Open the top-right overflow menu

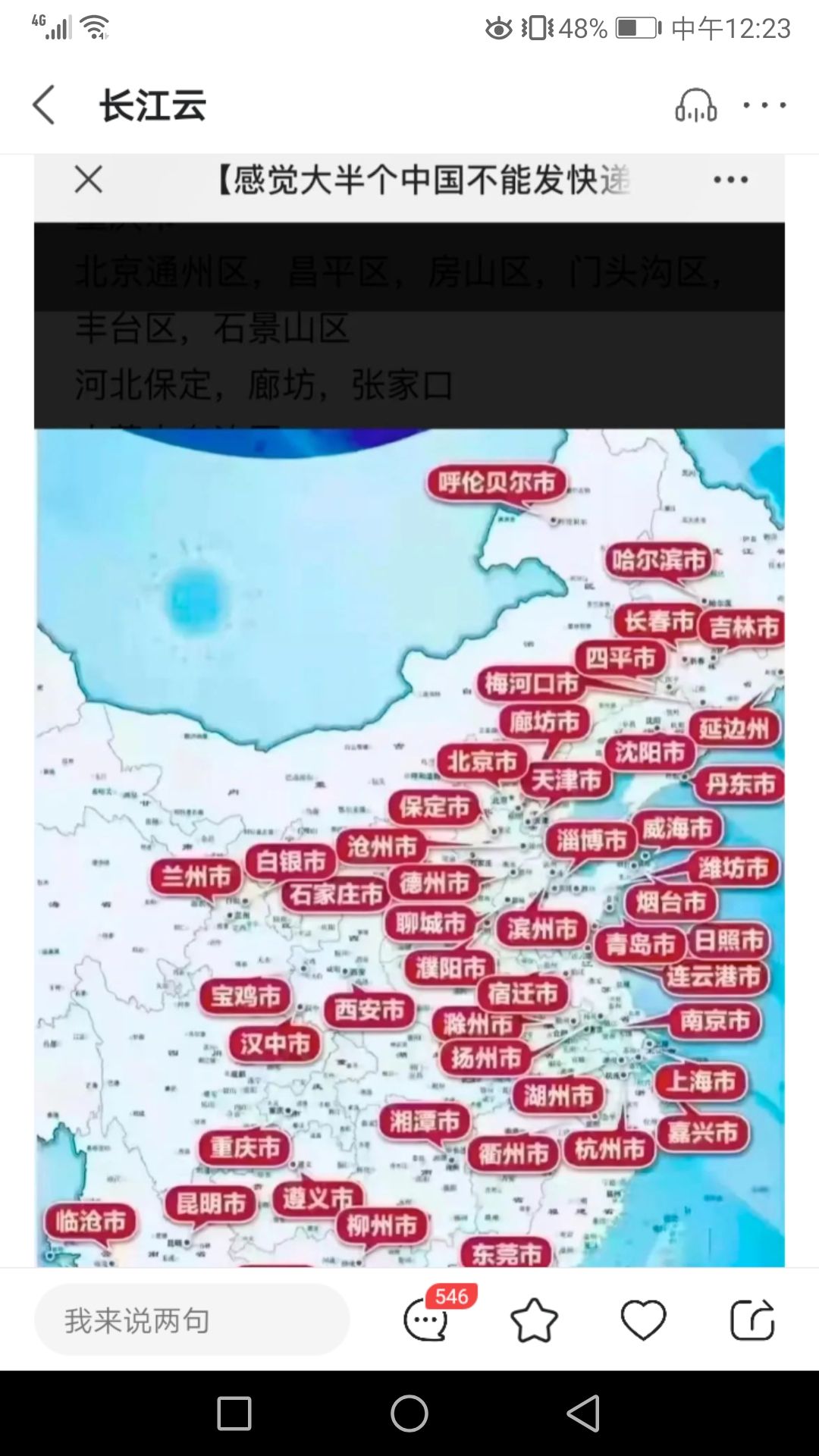[x=764, y=105]
